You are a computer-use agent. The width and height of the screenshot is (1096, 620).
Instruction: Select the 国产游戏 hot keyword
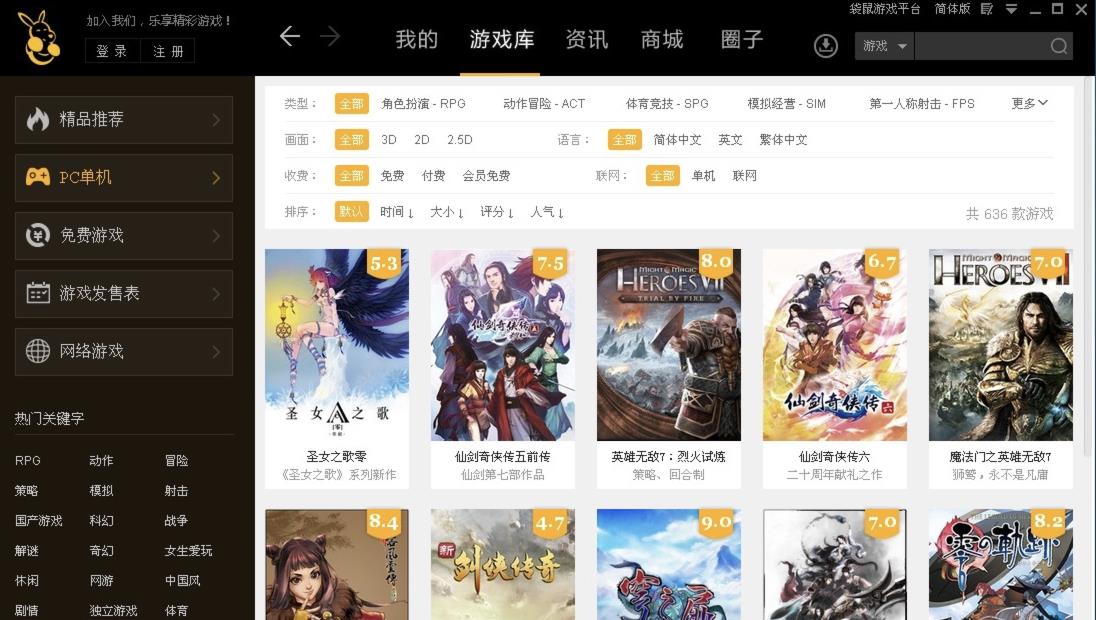pyautogui.click(x=39, y=521)
